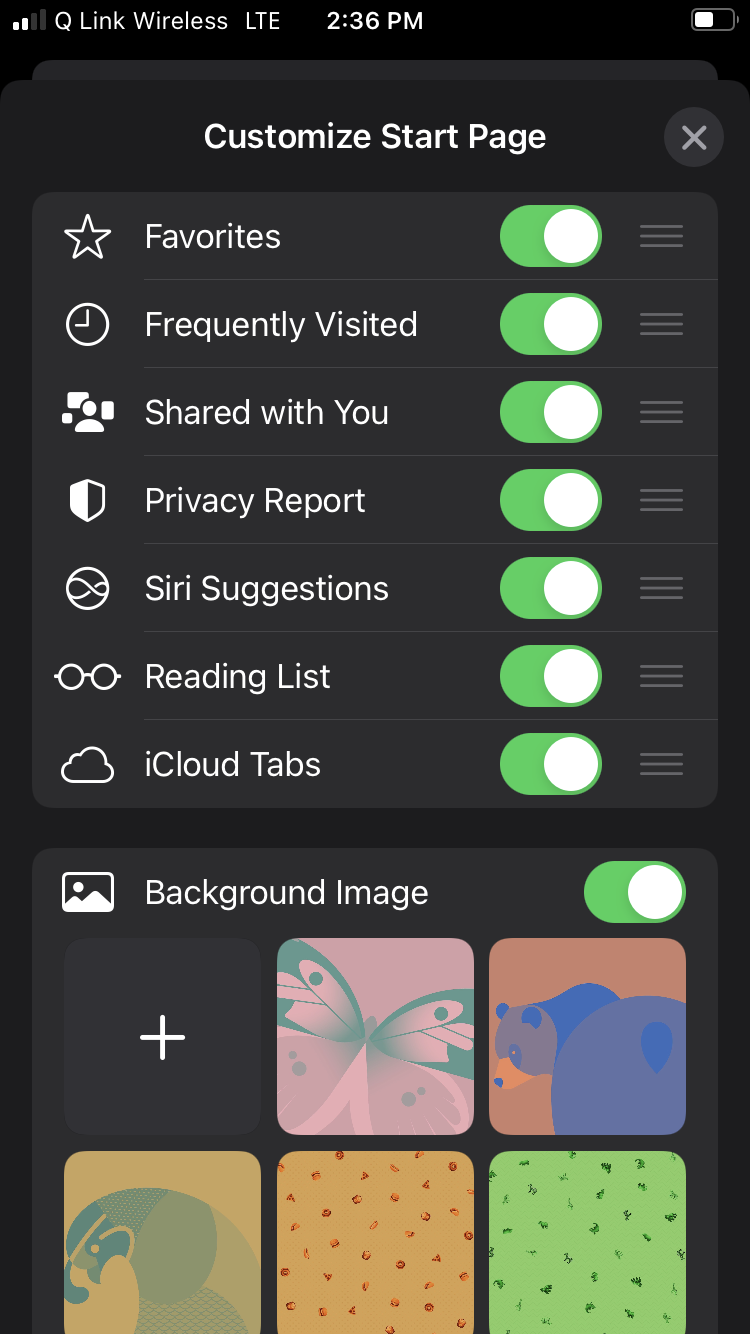Disable Frequently Visited on start page

(550, 324)
